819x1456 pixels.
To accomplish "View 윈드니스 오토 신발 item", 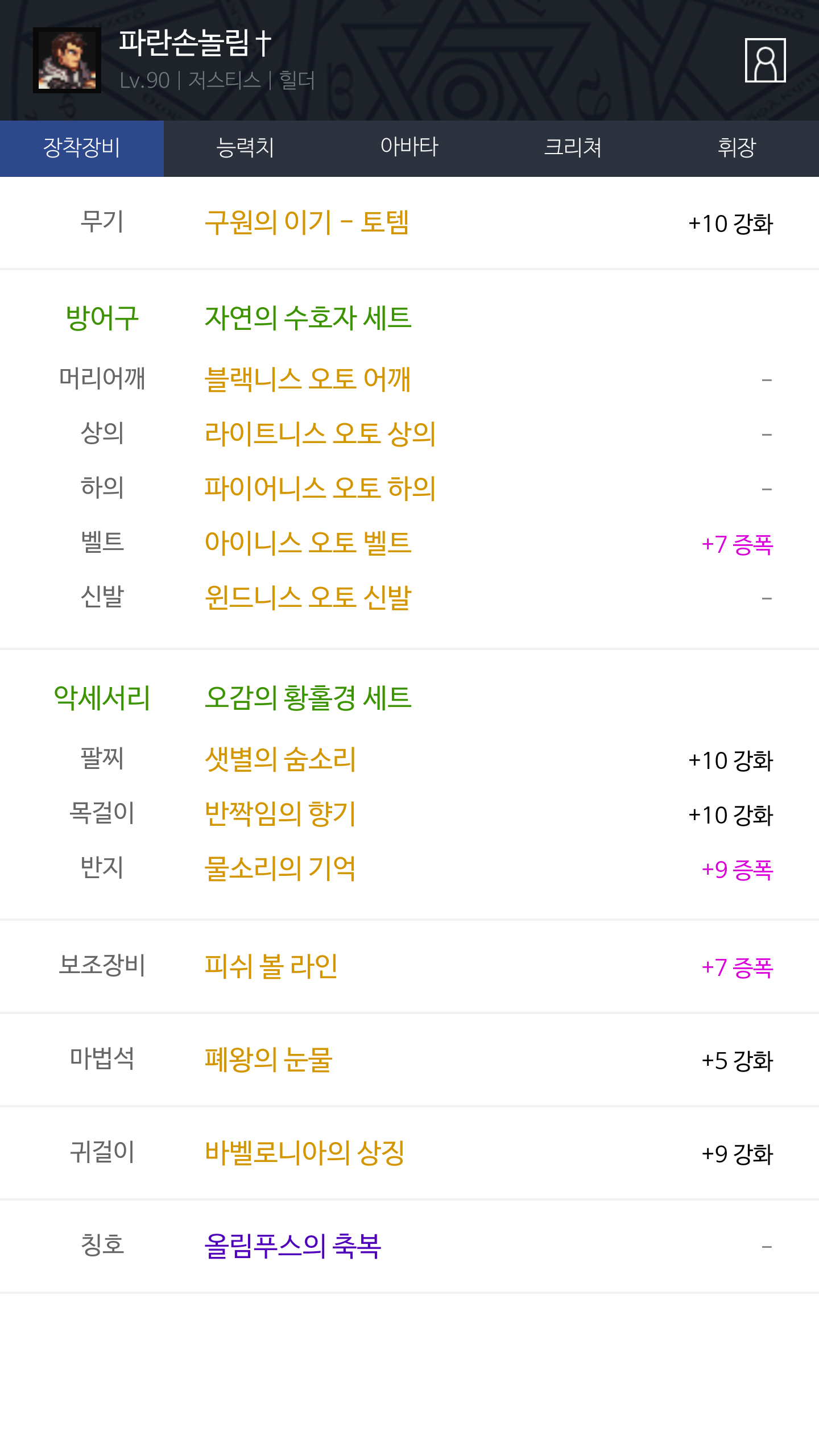I will point(308,597).
